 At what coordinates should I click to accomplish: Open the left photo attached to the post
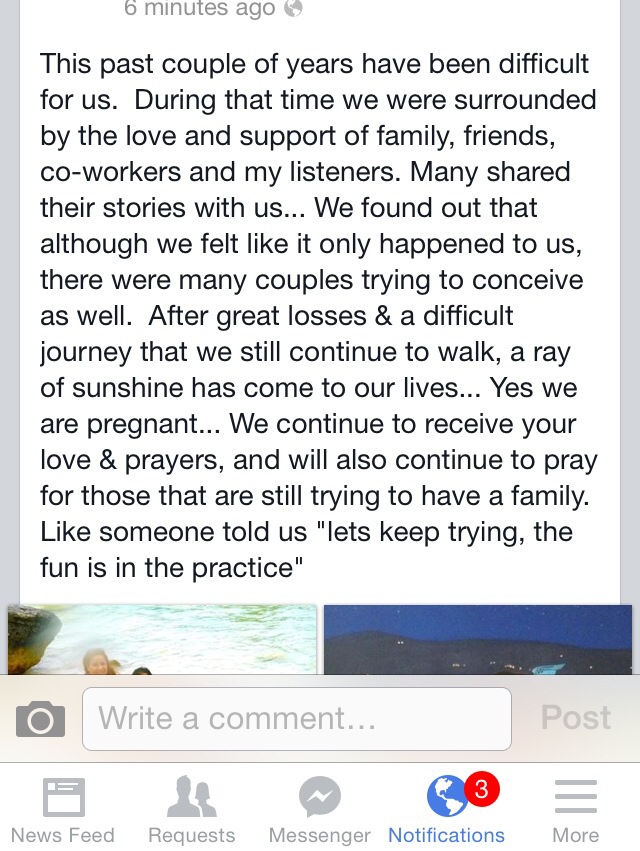click(x=162, y=640)
